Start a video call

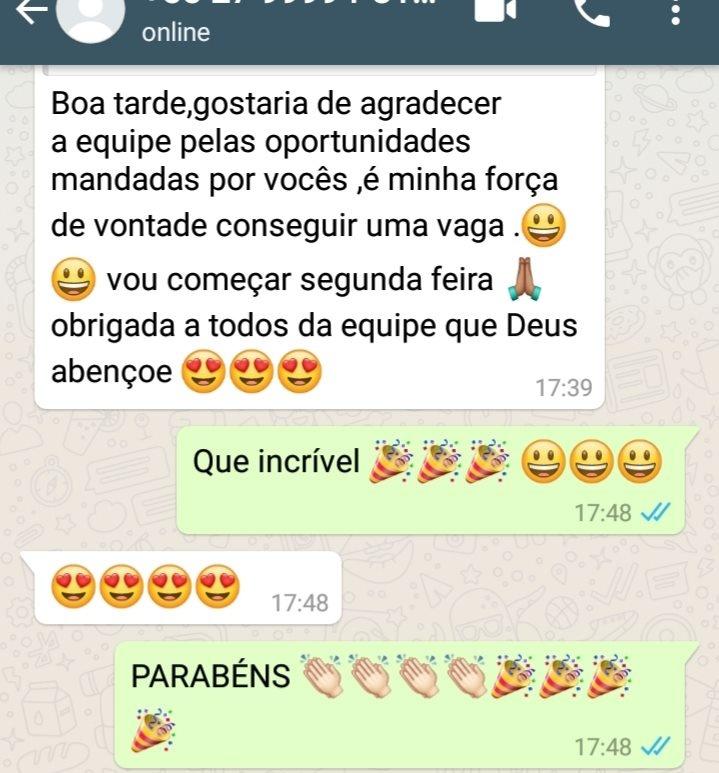tap(494, 10)
